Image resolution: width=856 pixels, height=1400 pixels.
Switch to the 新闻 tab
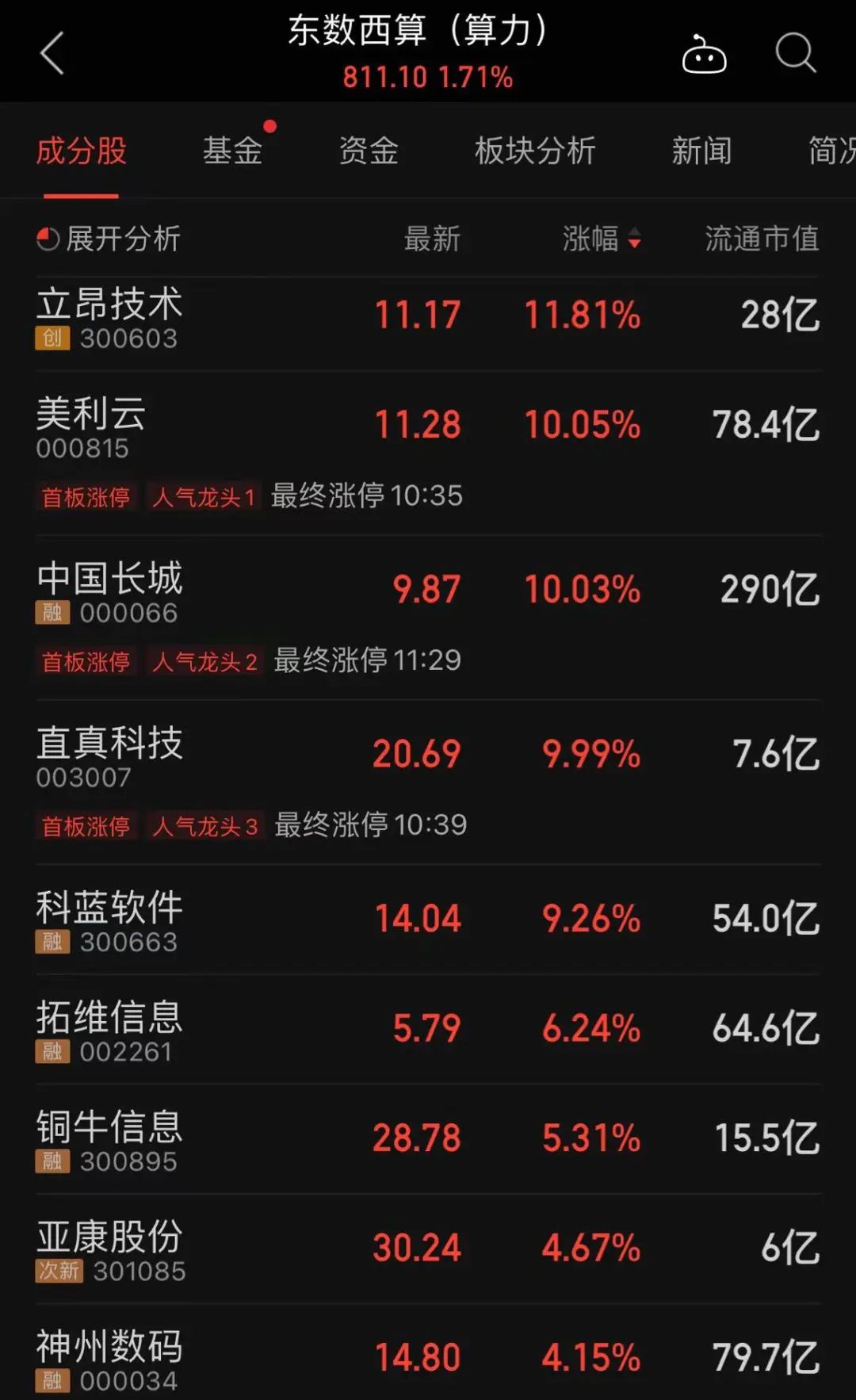pos(701,151)
